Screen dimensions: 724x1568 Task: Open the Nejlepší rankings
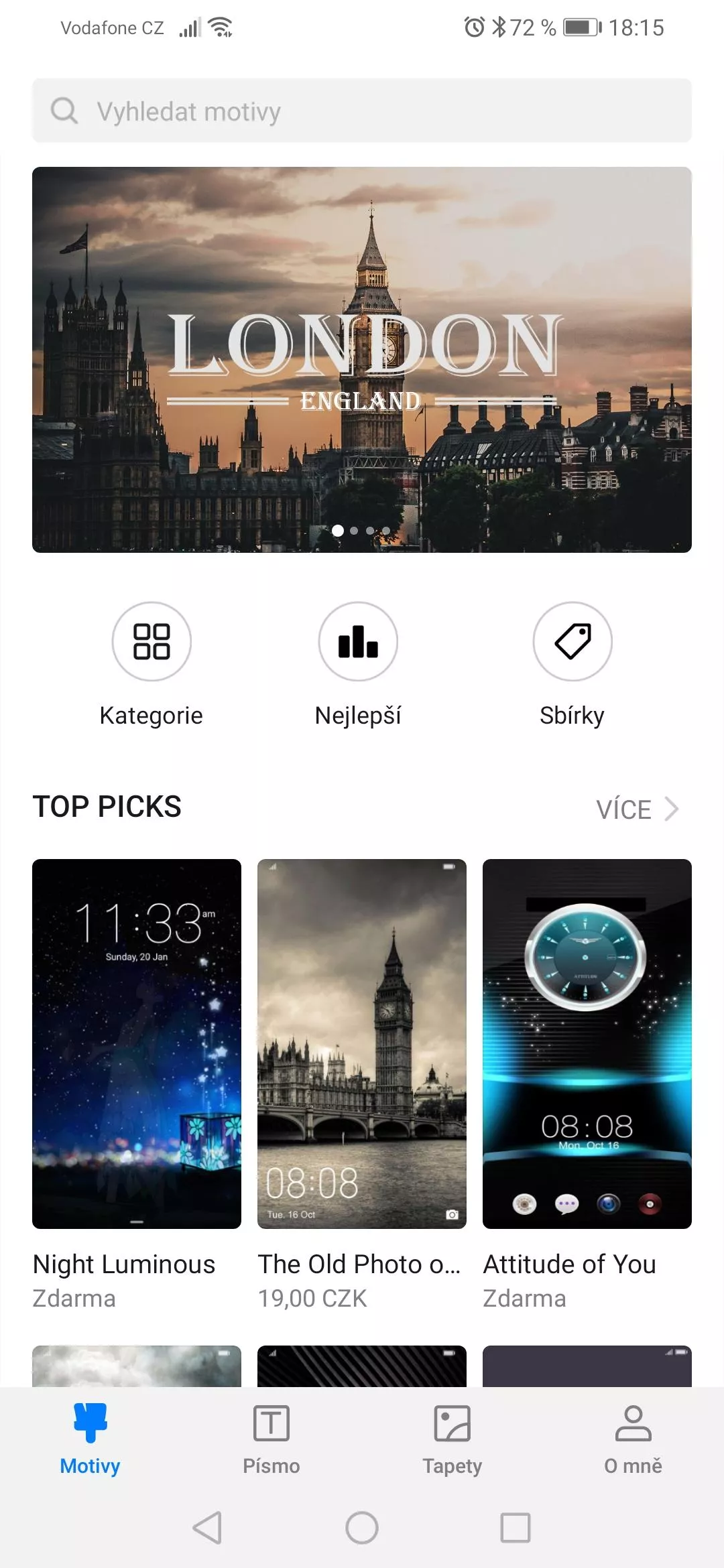[x=358, y=665]
